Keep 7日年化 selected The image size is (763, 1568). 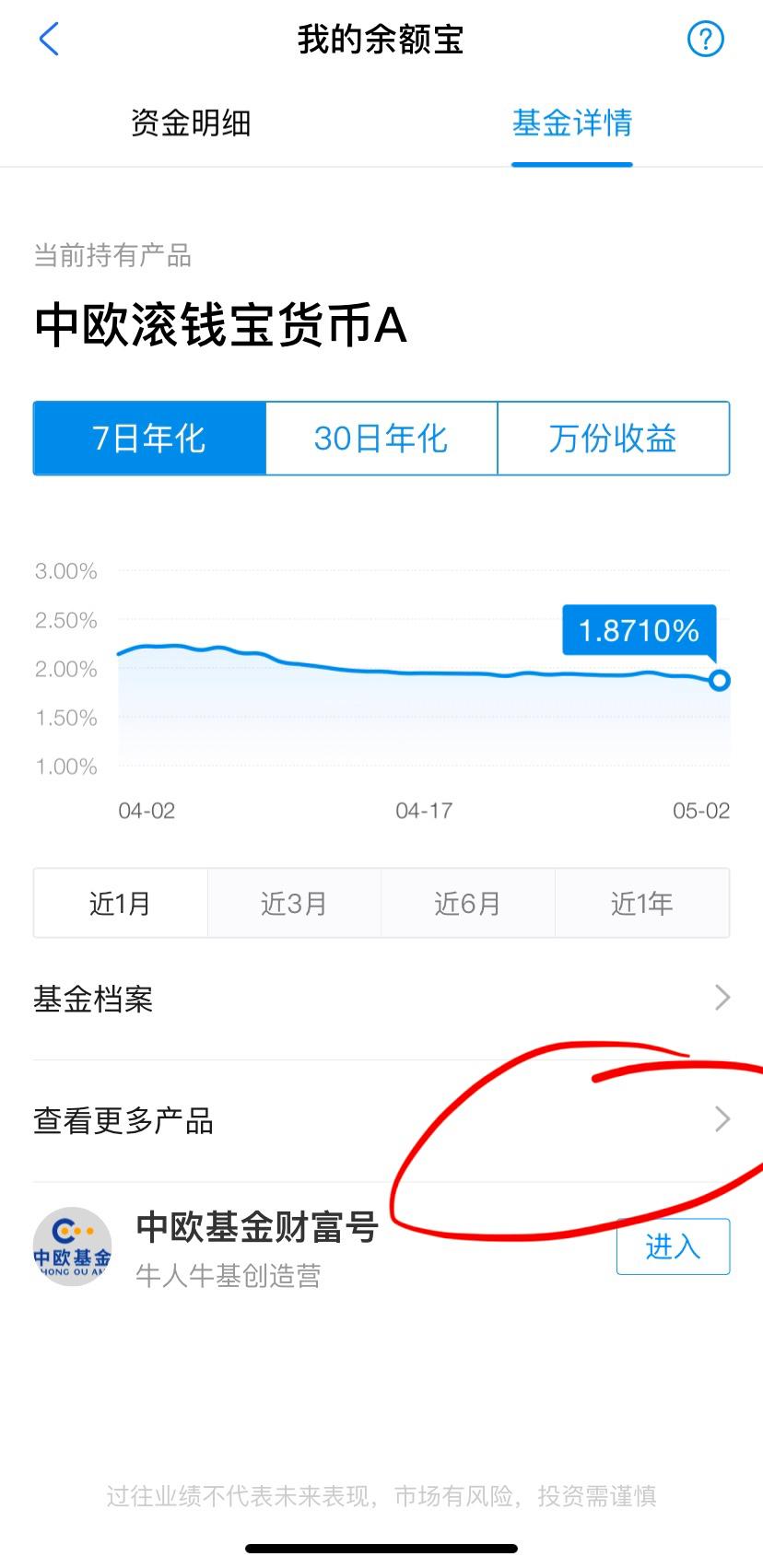pos(149,439)
